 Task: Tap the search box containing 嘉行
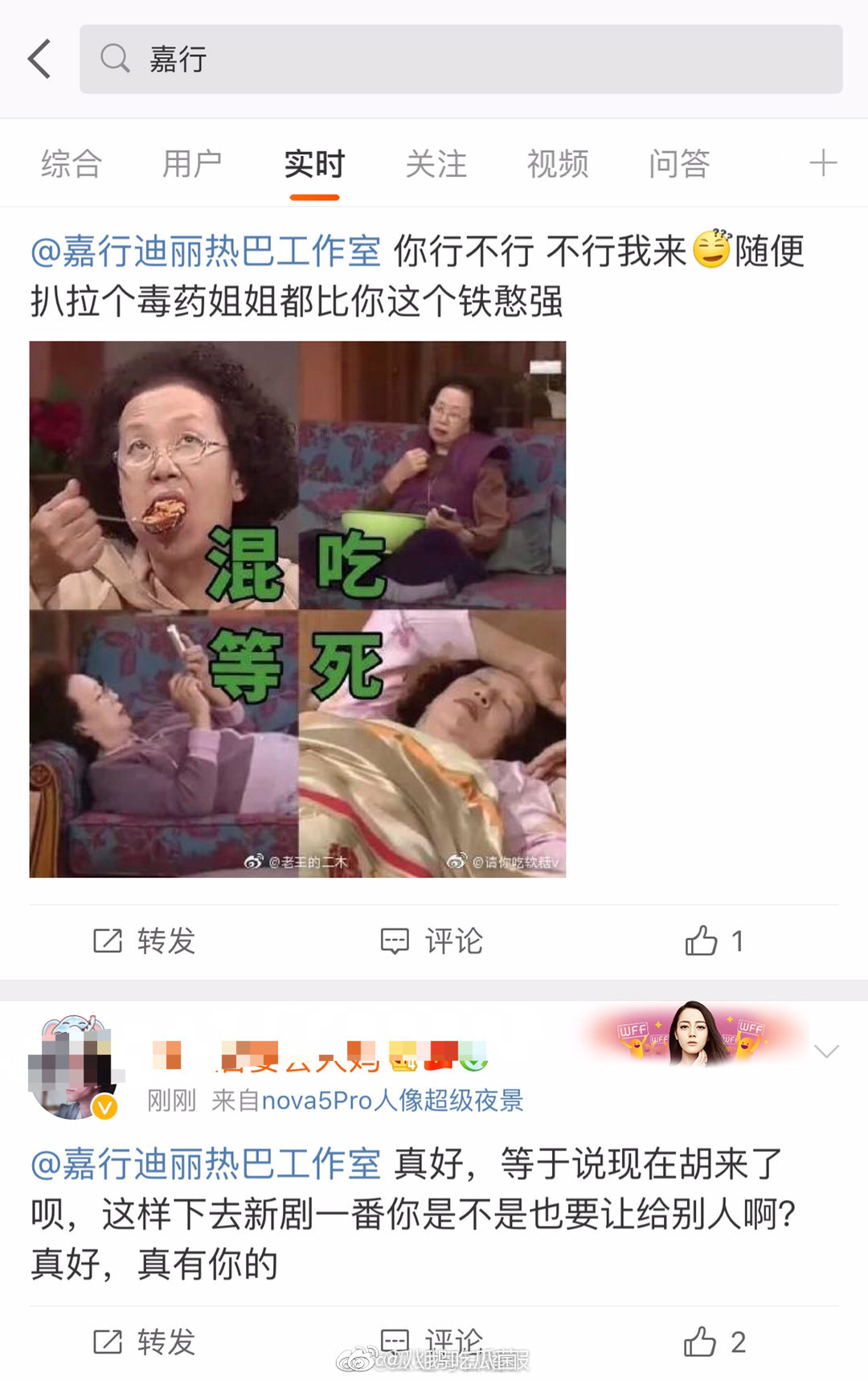(461, 59)
